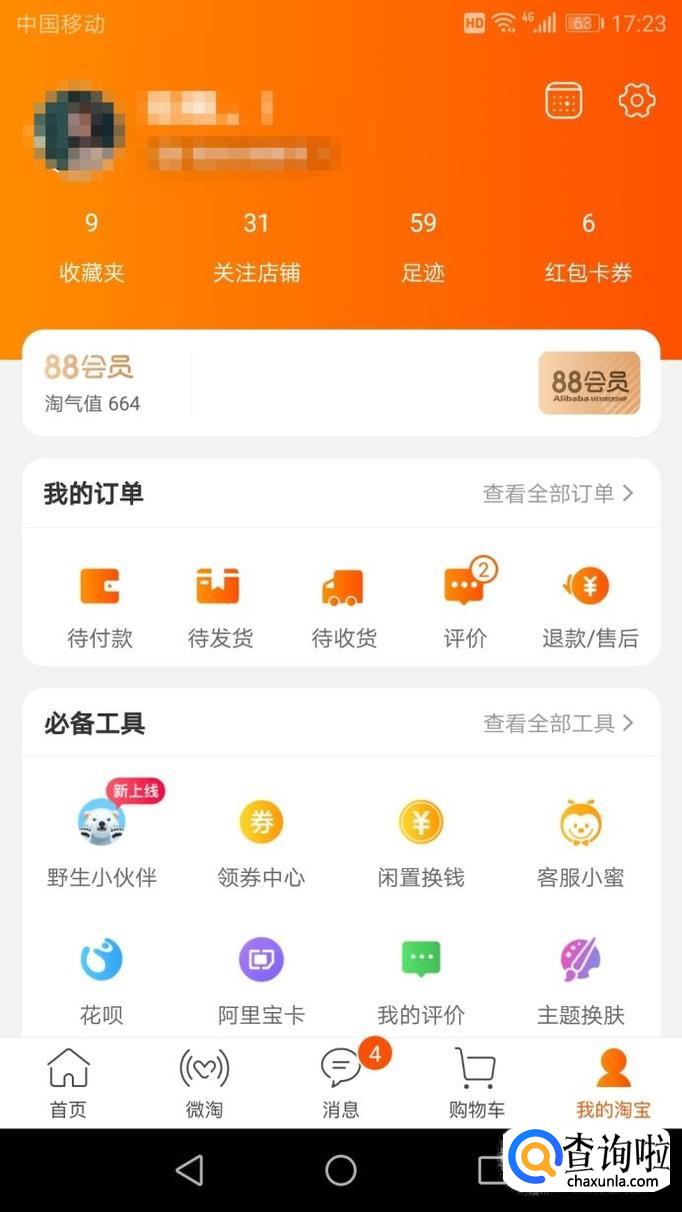Open 待收货 orders awaiting receipt
Screen dimensions: 682x1212
343,606
